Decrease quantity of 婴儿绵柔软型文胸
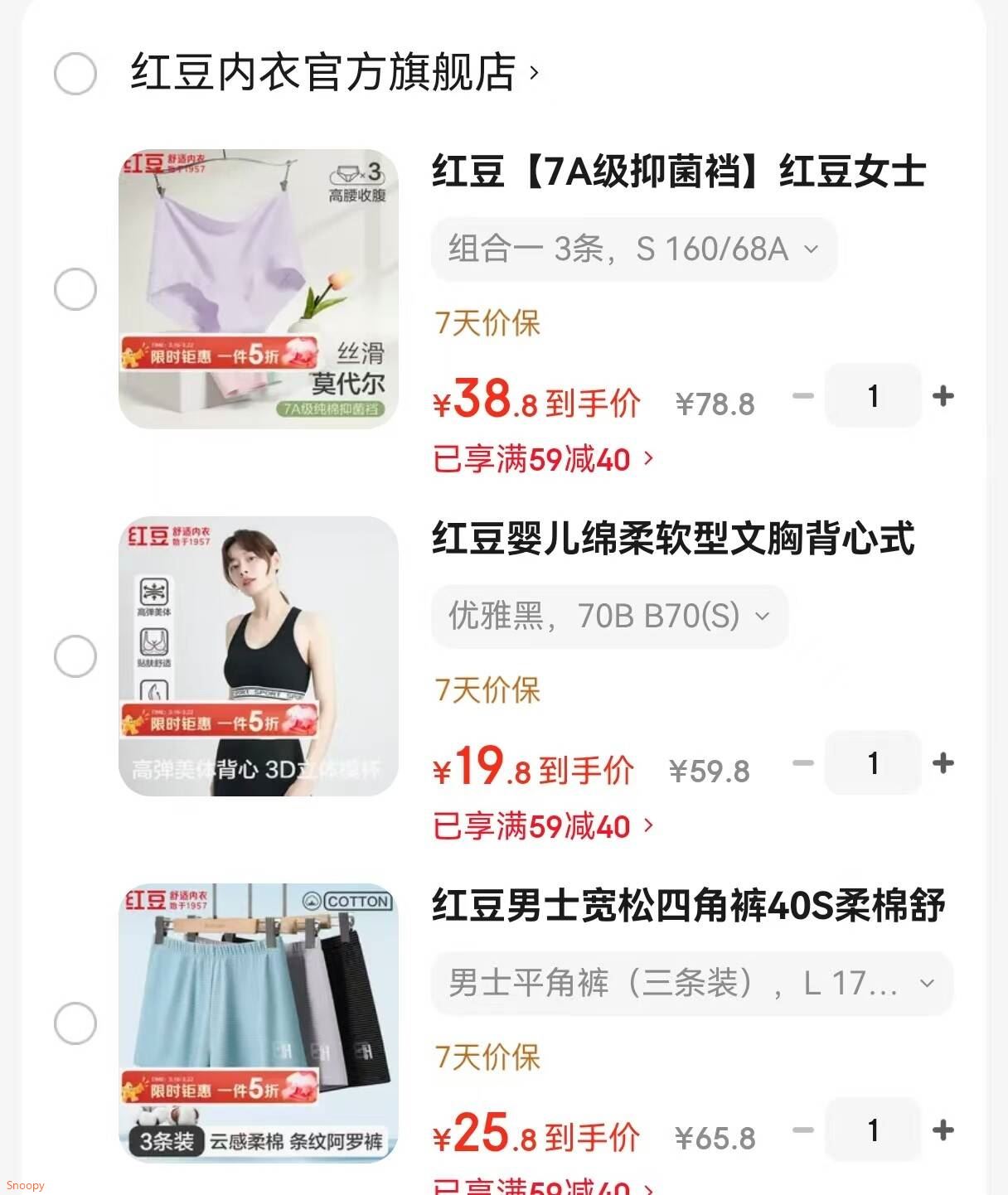The height and width of the screenshot is (1195, 1008). coord(802,763)
